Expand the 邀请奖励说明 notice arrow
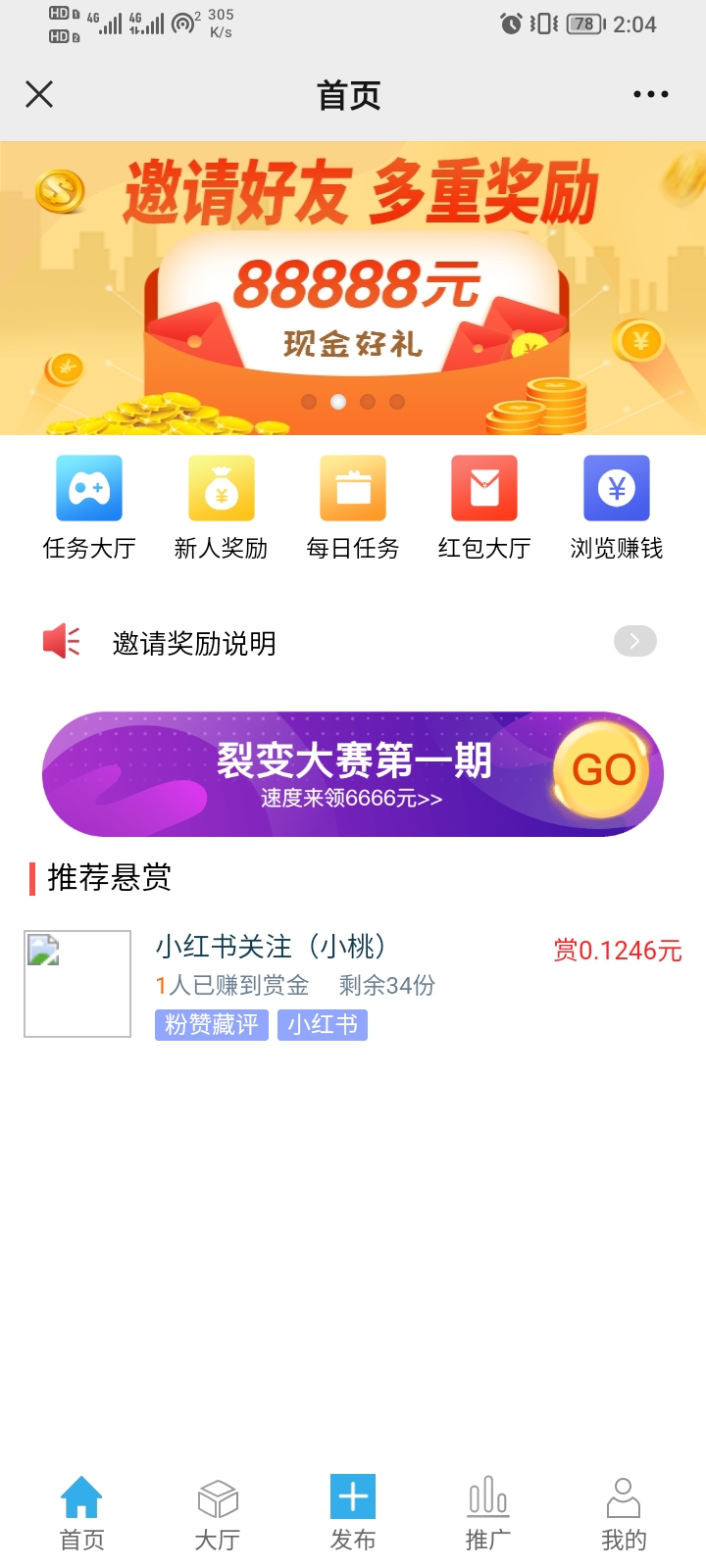The height and width of the screenshot is (1568, 706). pos(634,641)
